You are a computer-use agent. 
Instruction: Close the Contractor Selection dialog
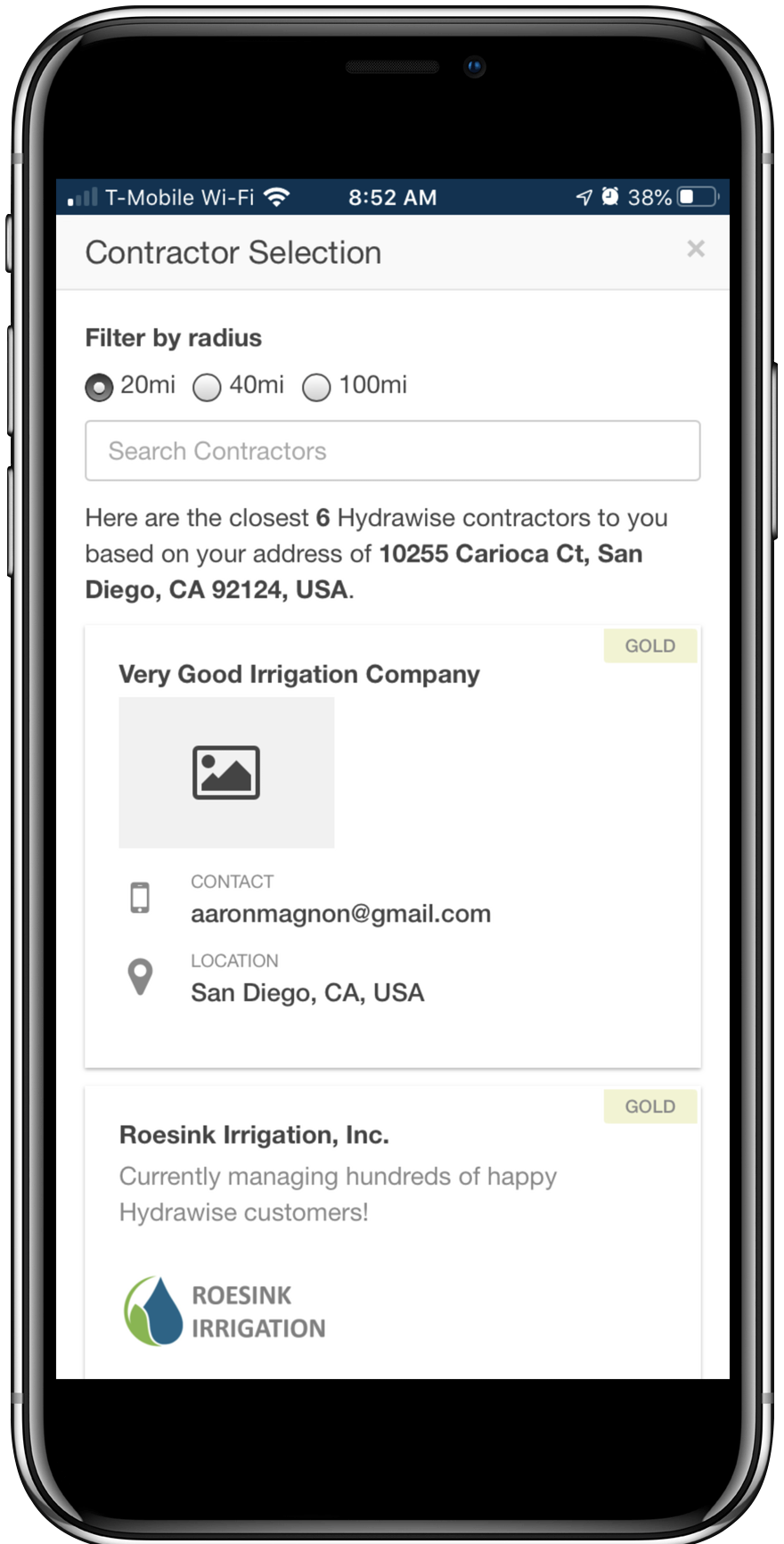pos(696,249)
